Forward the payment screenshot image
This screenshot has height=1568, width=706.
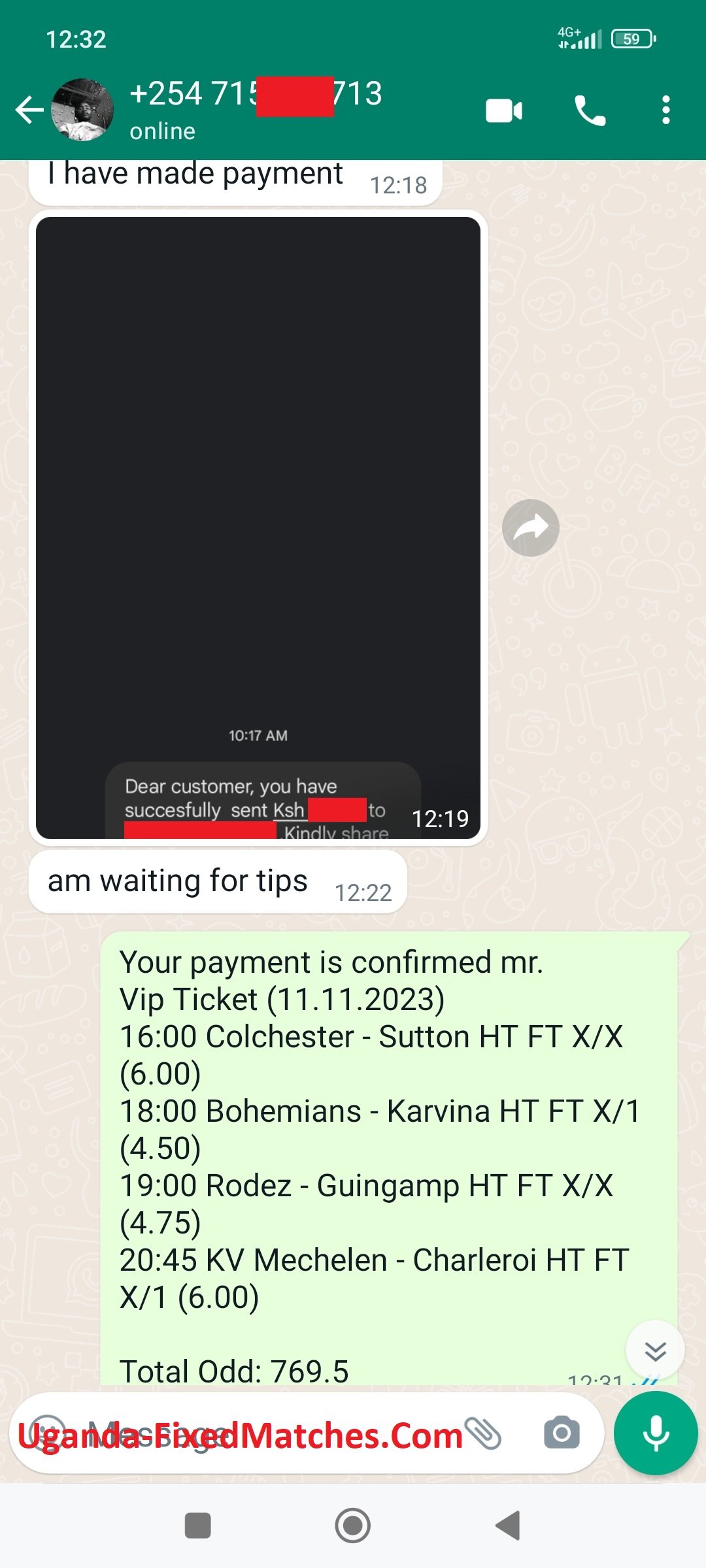[x=530, y=528]
